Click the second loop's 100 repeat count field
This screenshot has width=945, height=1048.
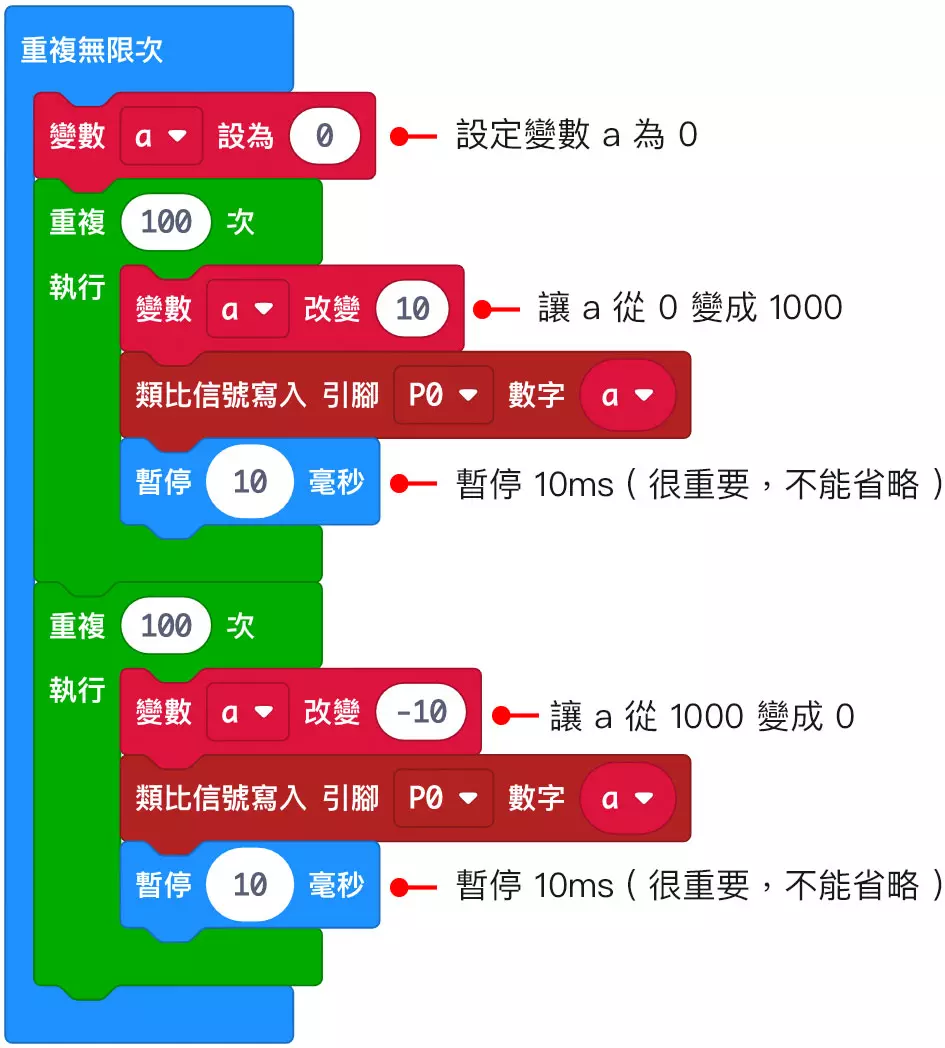click(165, 626)
